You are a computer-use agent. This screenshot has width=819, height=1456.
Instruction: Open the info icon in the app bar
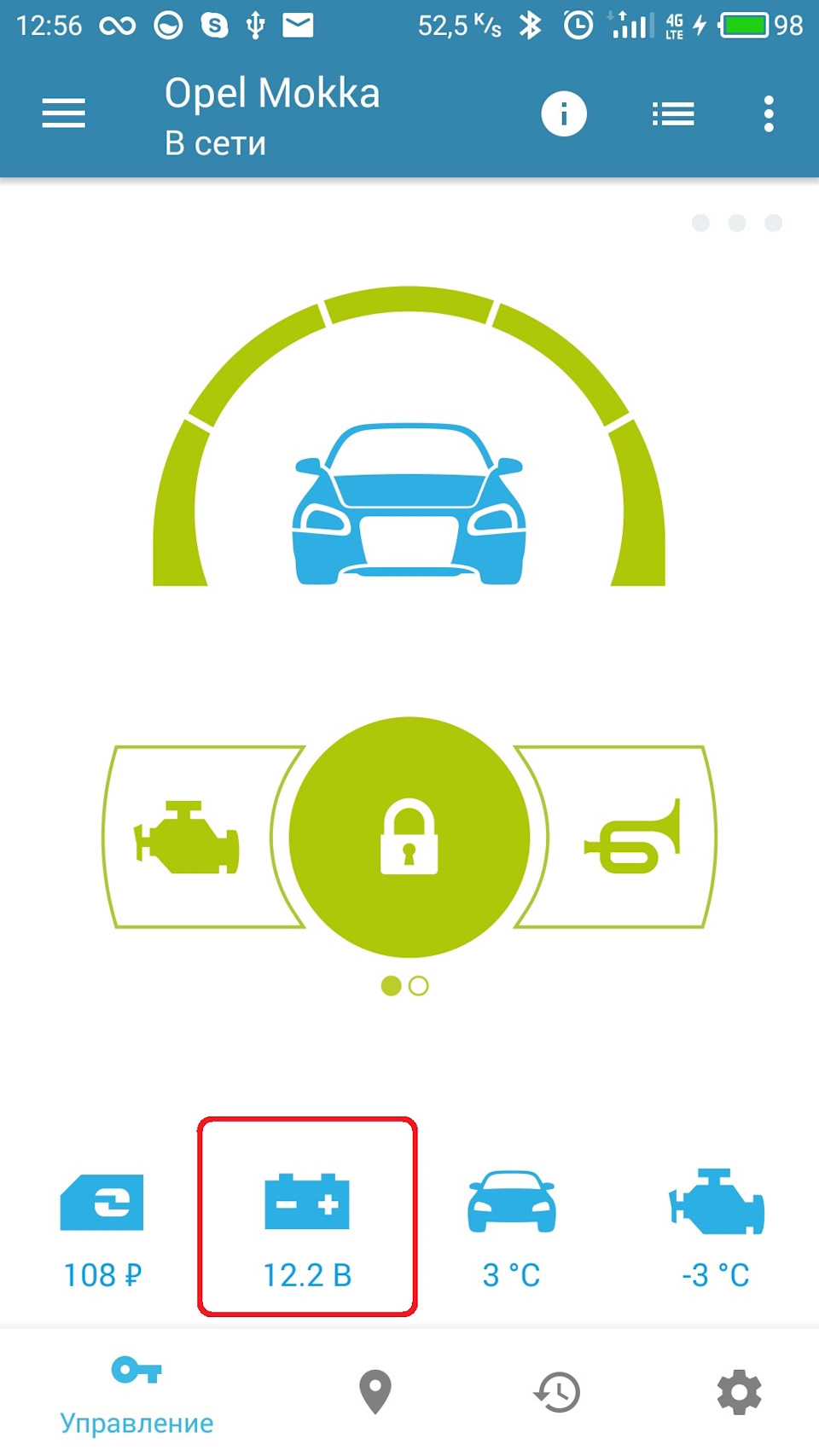coord(564,113)
